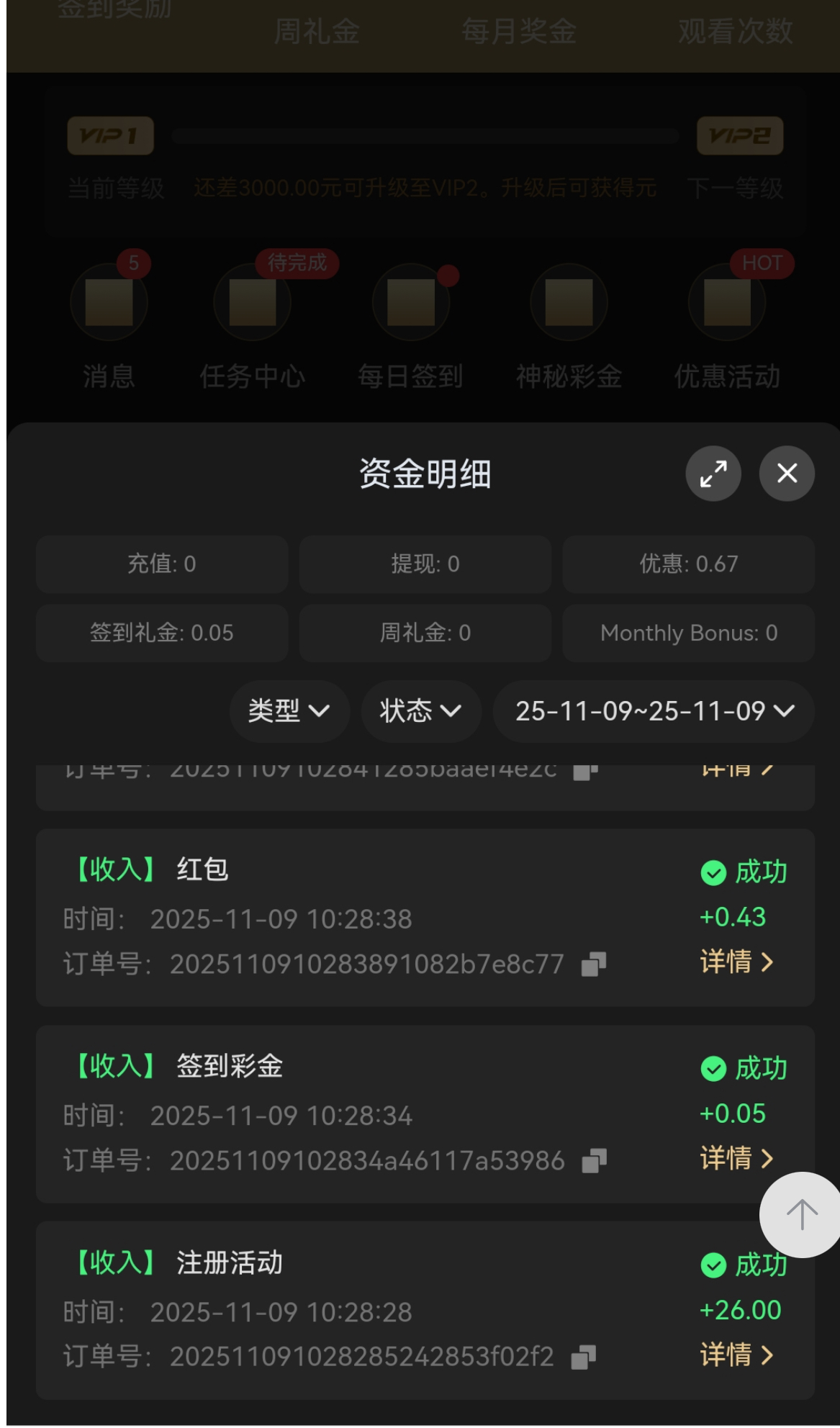Copy the 红包 order number

[594, 964]
